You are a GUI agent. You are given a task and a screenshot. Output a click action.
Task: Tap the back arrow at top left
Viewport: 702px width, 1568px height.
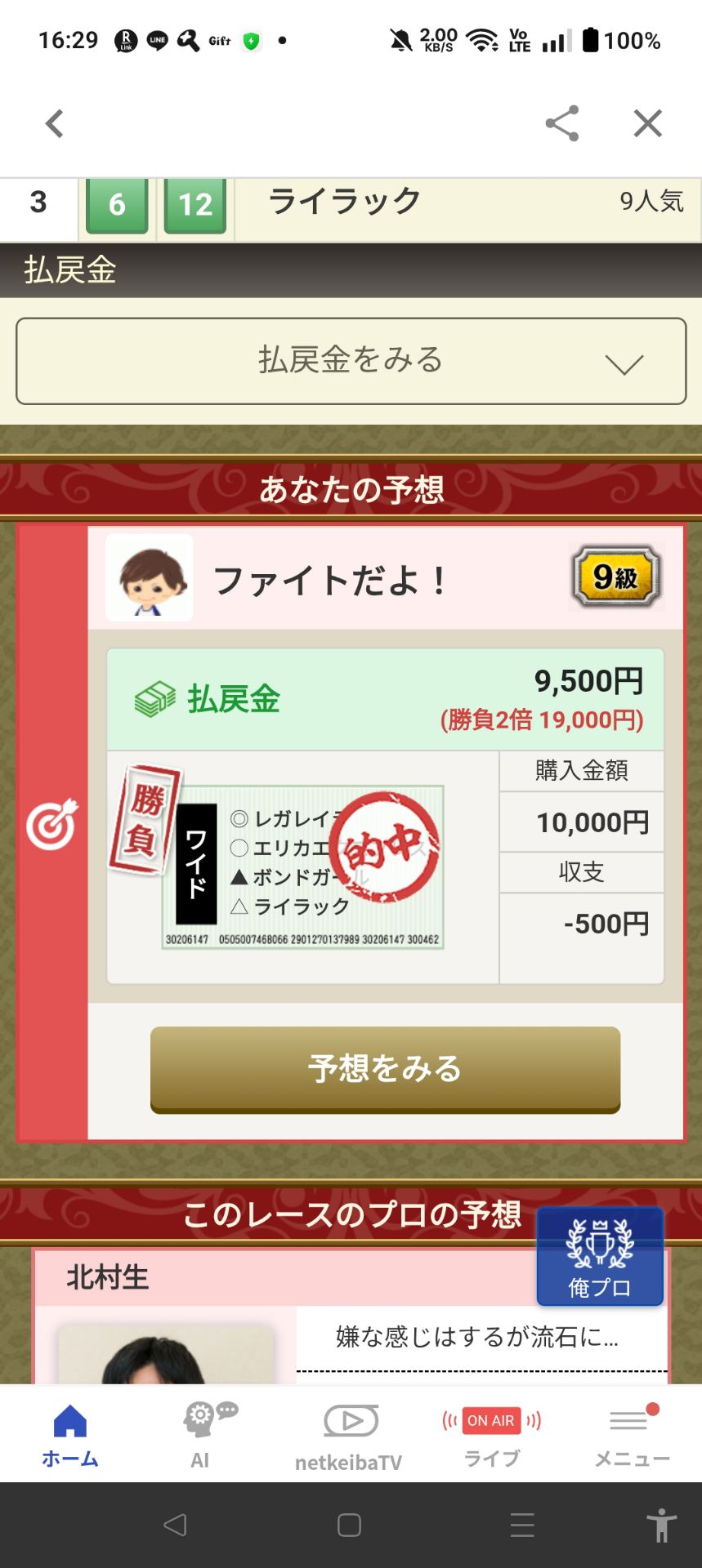tap(53, 123)
